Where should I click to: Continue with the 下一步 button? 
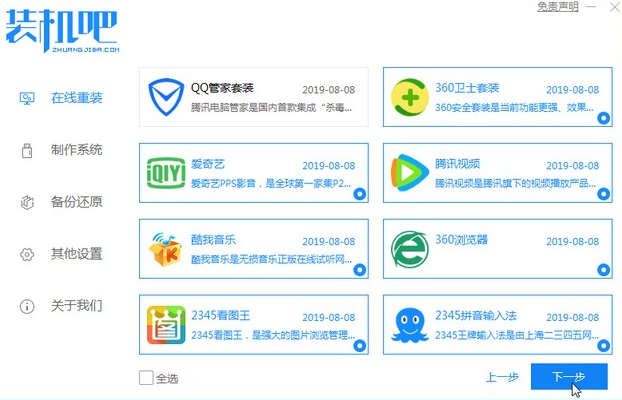[569, 378]
